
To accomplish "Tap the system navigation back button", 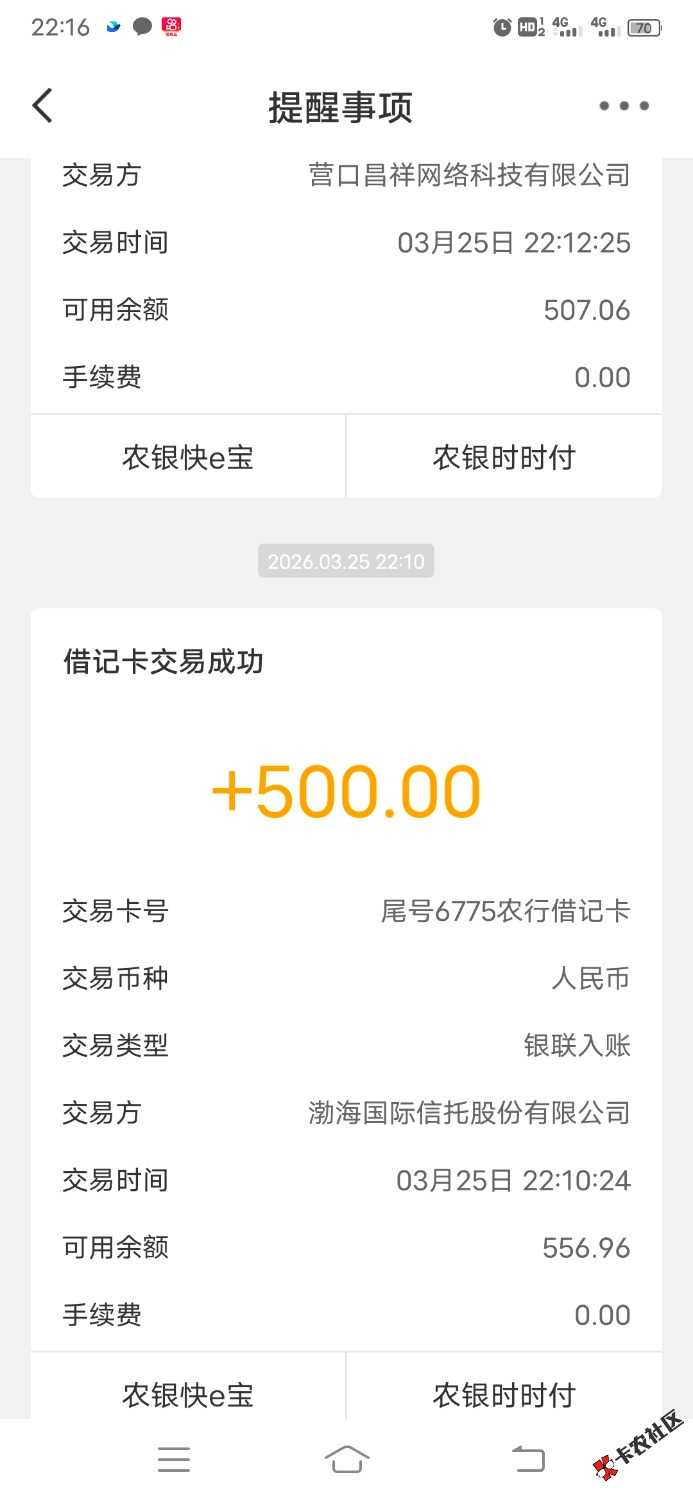I will point(528,1460).
